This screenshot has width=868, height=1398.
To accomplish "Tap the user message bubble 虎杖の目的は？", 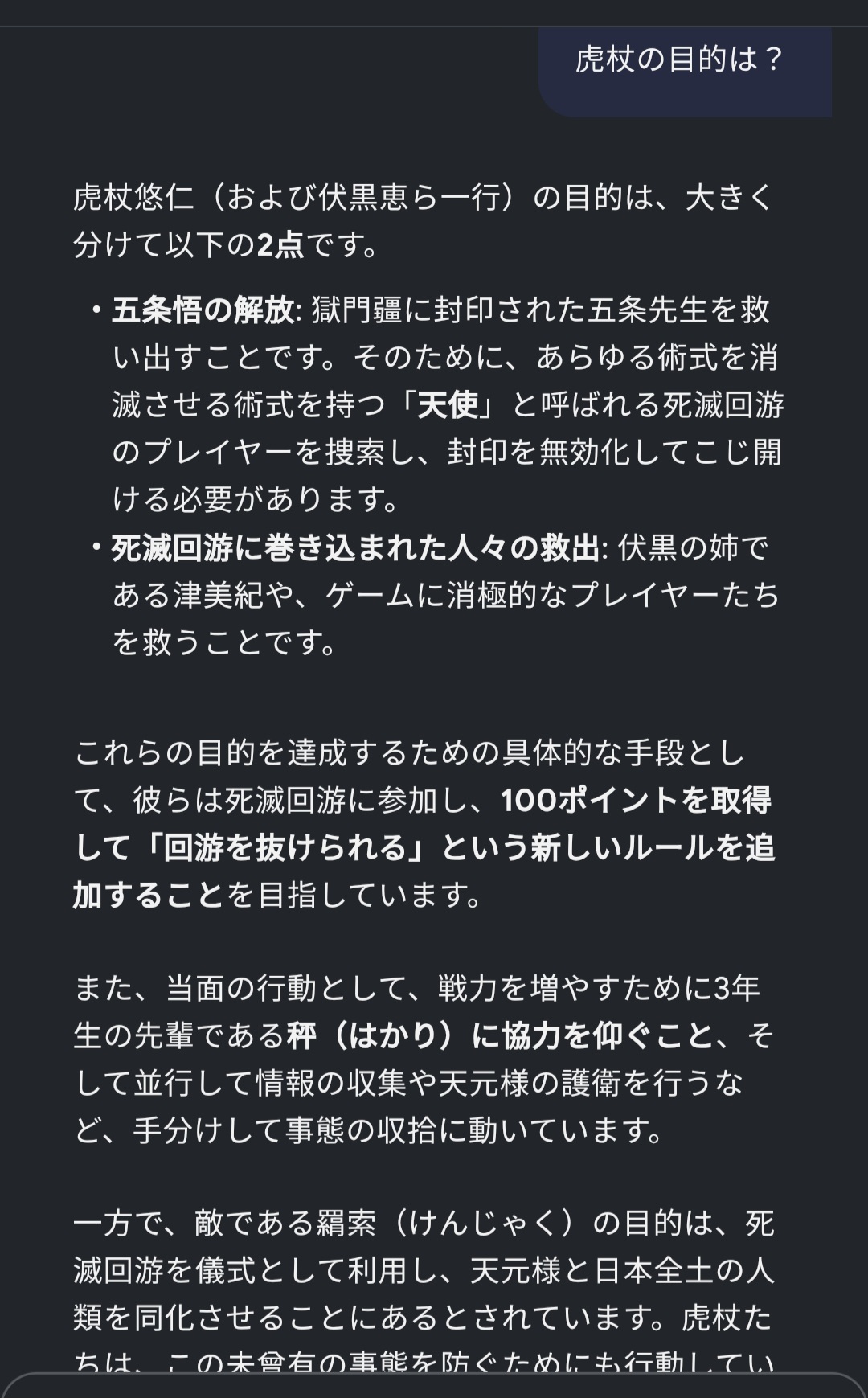I will coord(679,61).
